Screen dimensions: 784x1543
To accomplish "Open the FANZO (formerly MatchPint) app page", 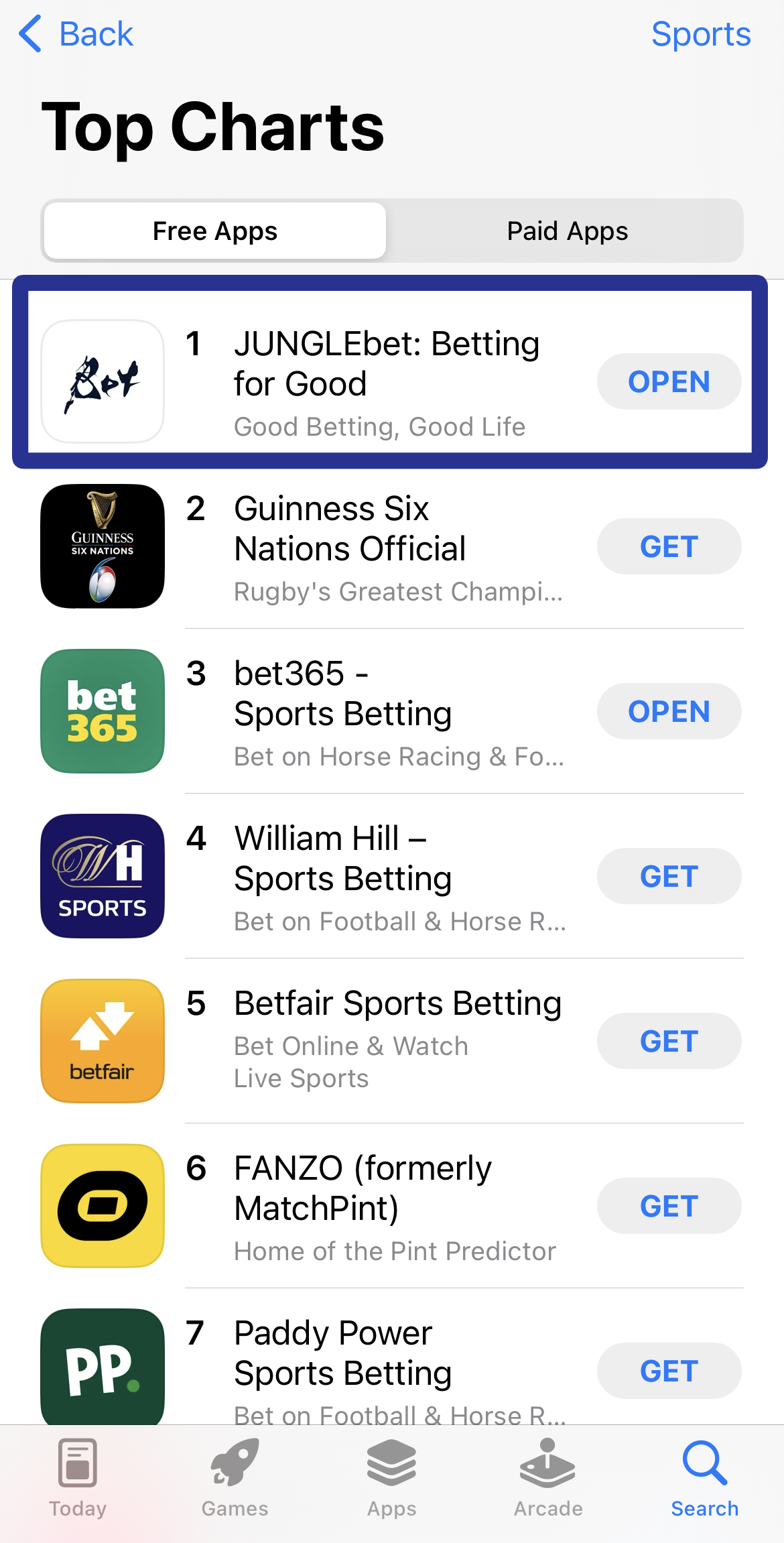I will [x=363, y=1188].
